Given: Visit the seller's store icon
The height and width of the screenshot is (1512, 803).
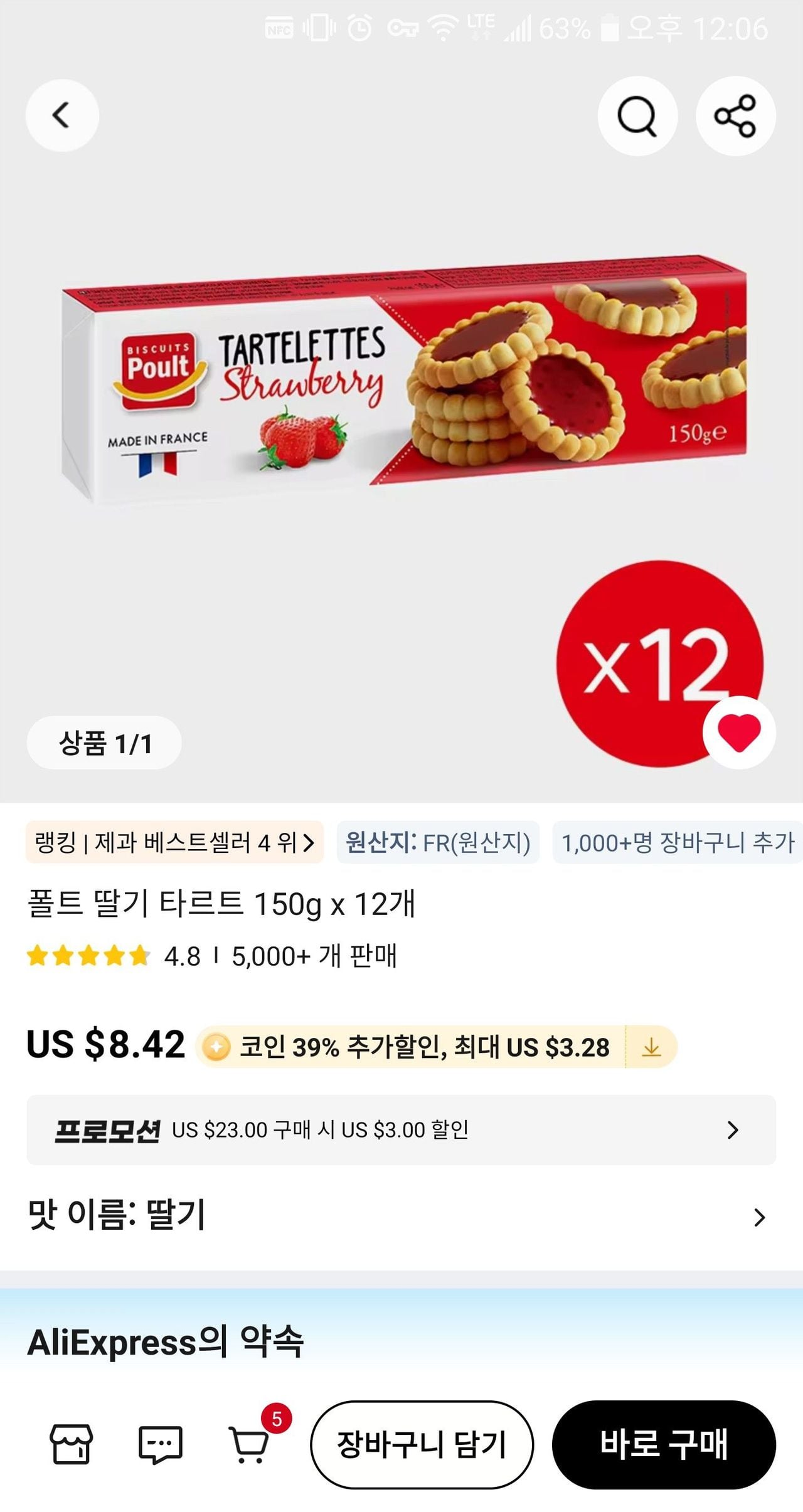Looking at the screenshot, I should [x=71, y=1444].
